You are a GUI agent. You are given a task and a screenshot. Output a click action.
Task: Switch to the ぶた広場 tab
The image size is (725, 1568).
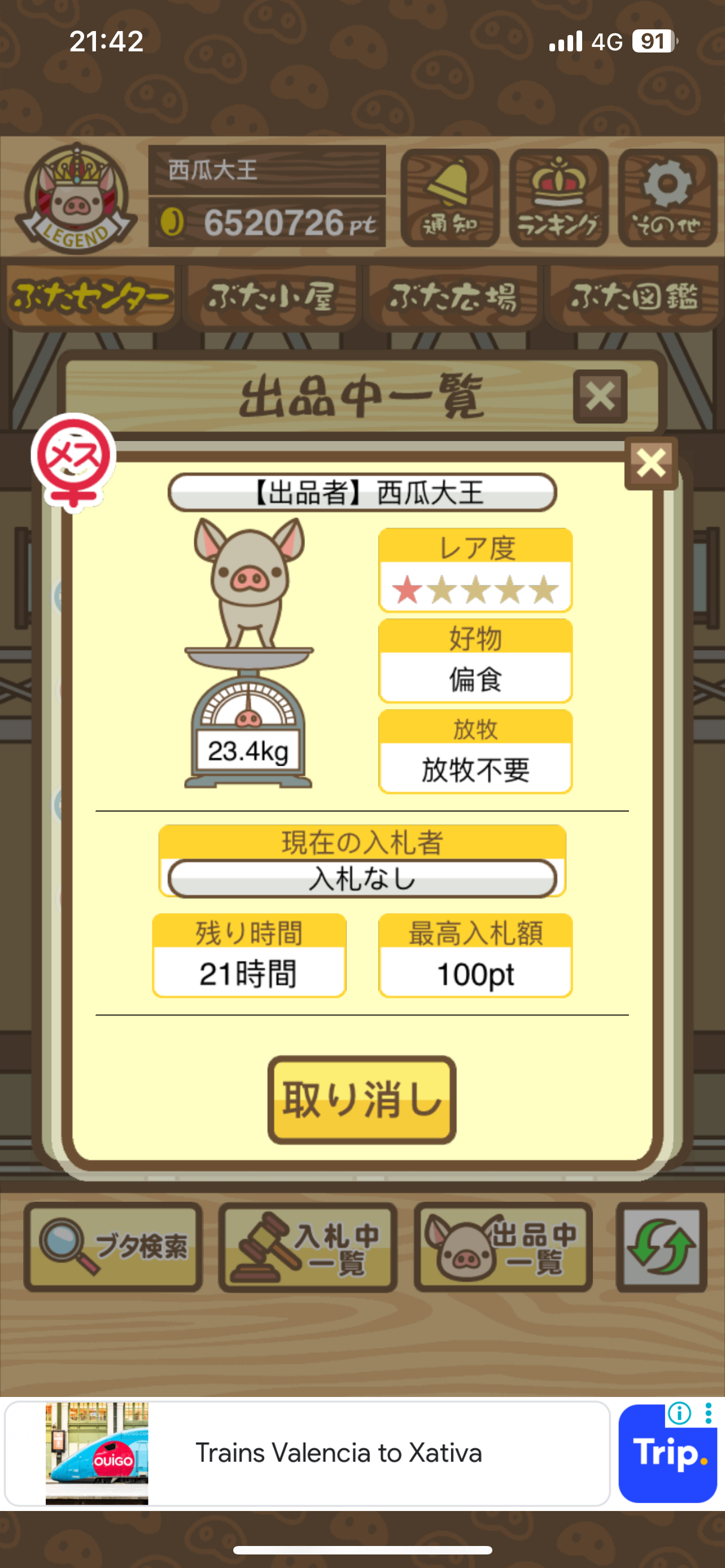452,297
